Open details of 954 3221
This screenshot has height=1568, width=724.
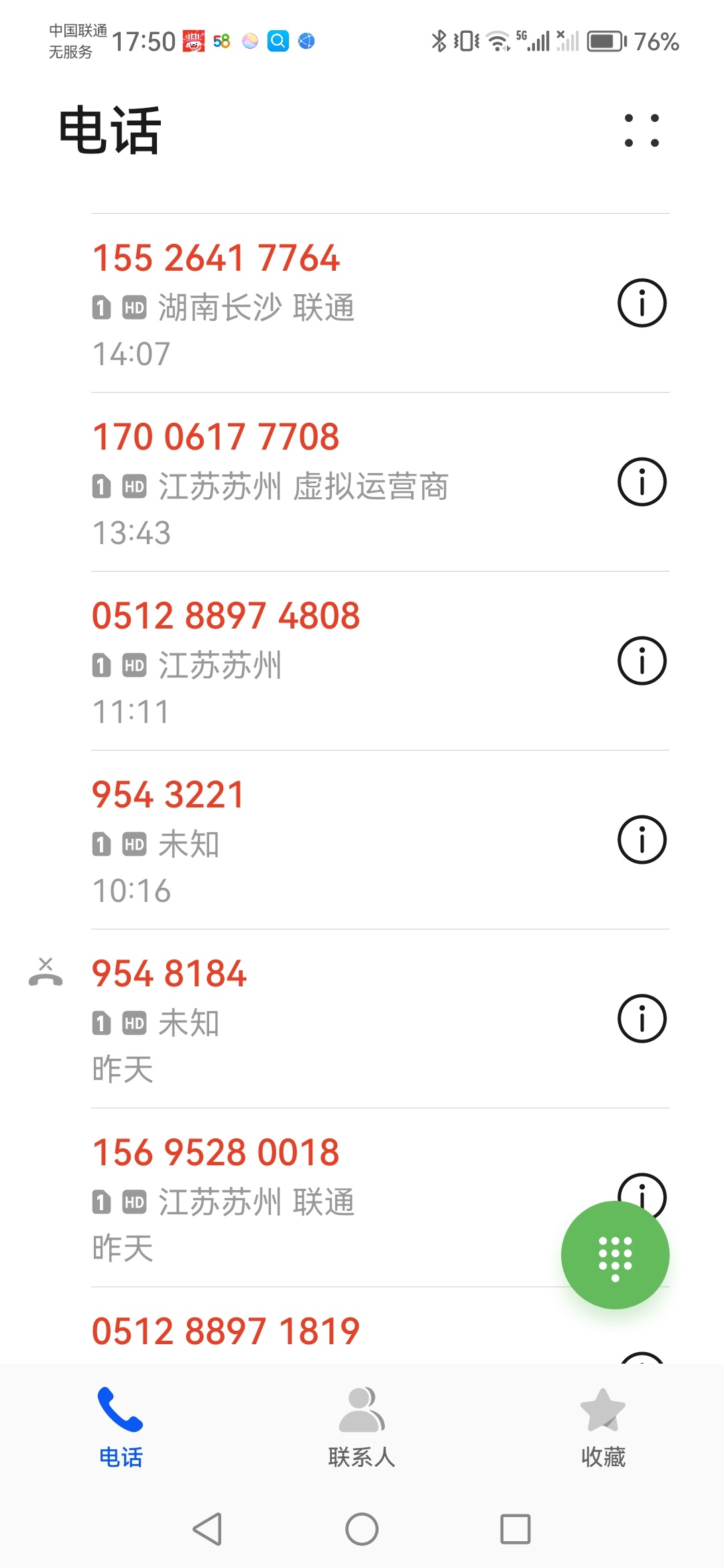(642, 840)
